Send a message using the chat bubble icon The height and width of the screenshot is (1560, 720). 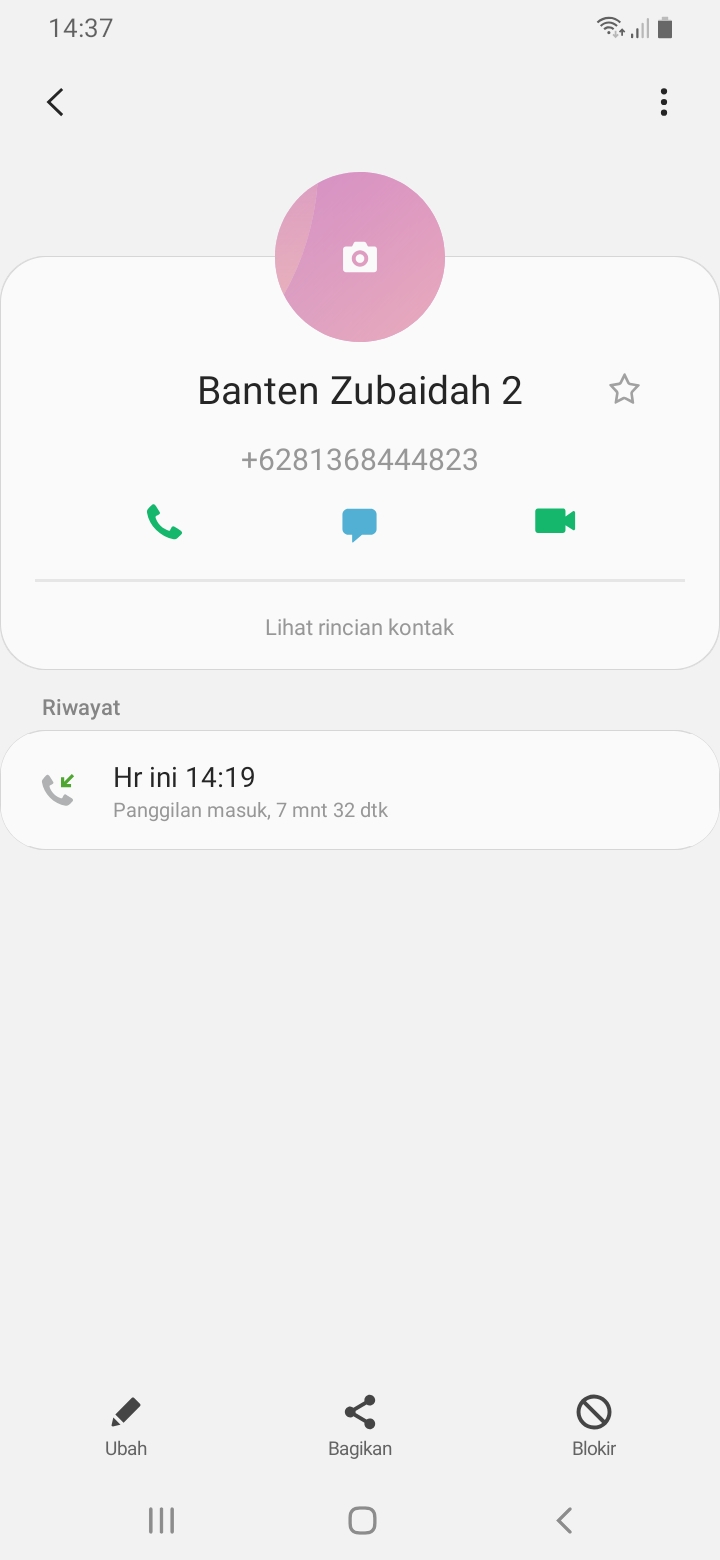360,524
